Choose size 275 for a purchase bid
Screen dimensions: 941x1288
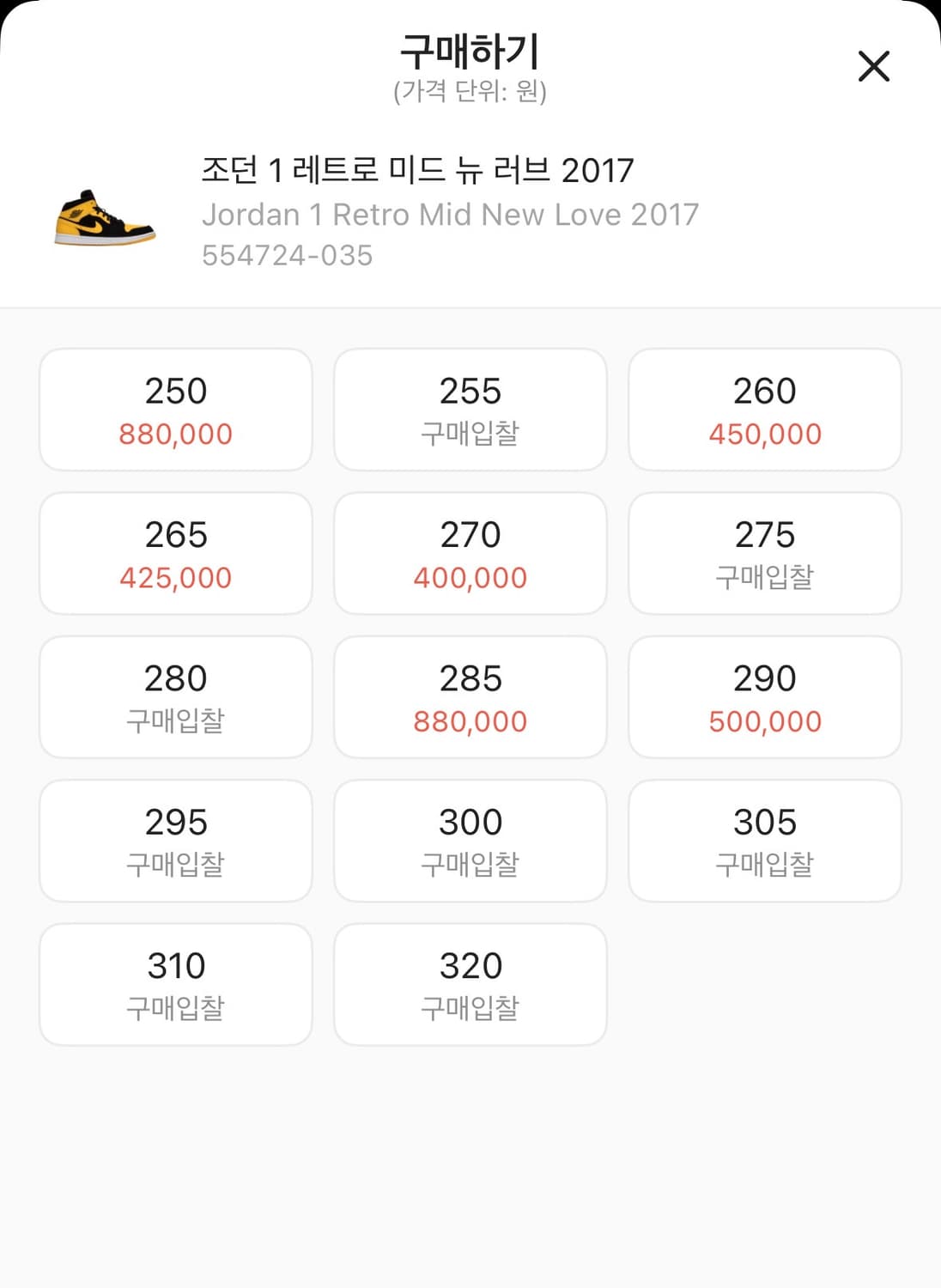coord(764,554)
